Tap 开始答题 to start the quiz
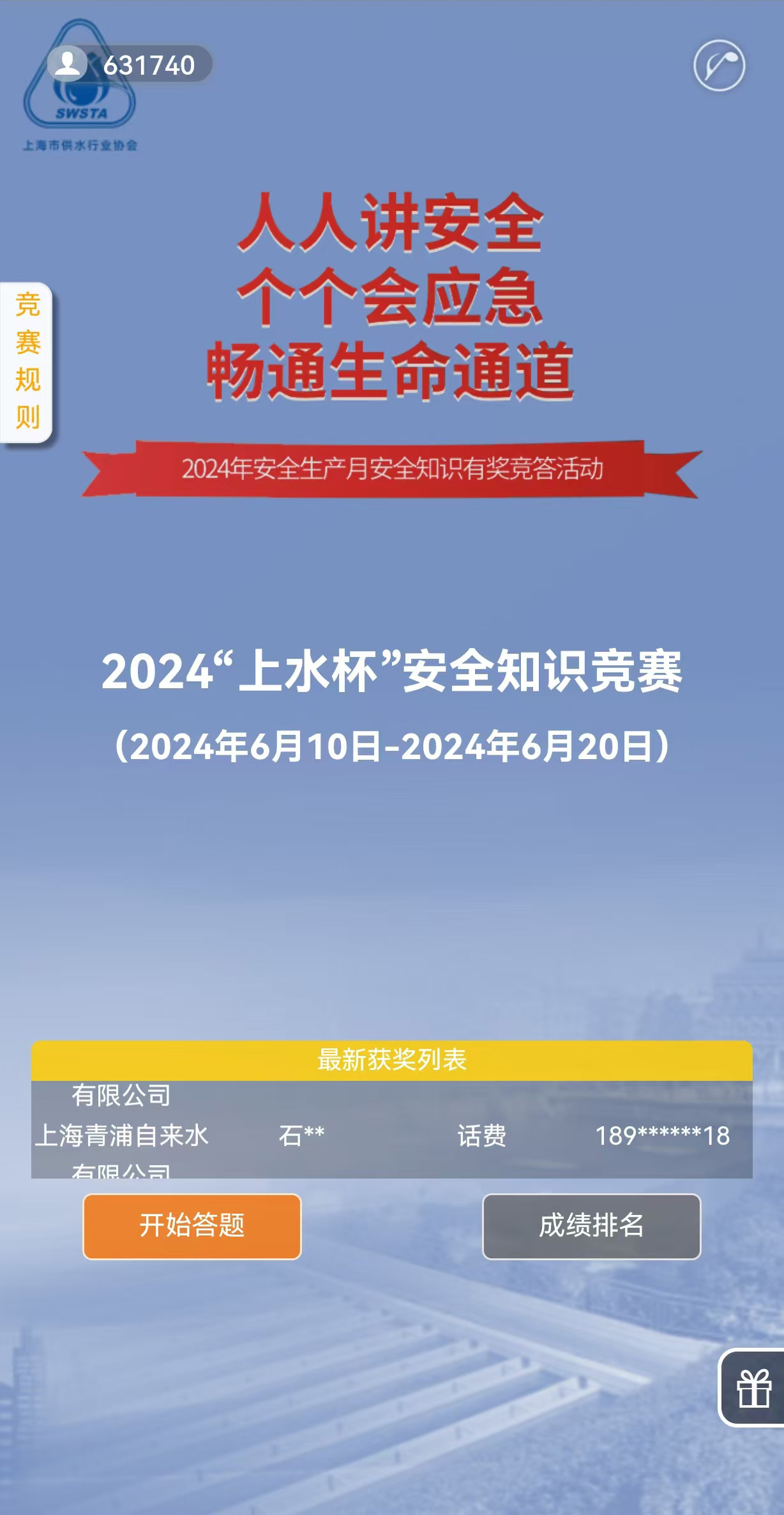 coord(192,1226)
